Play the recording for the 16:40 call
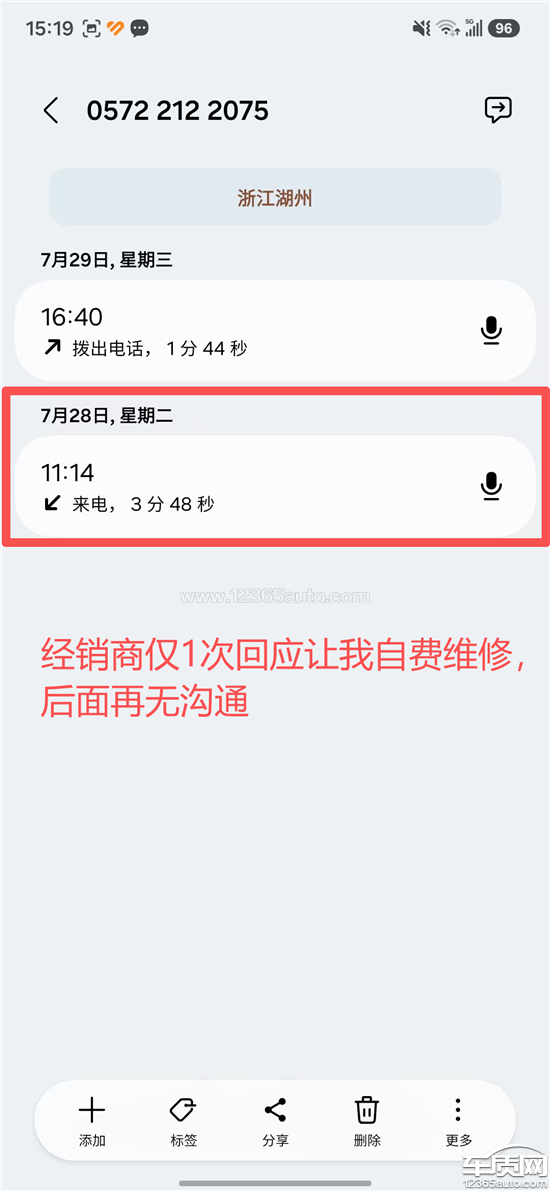This screenshot has width=550, height=1191. (x=492, y=331)
